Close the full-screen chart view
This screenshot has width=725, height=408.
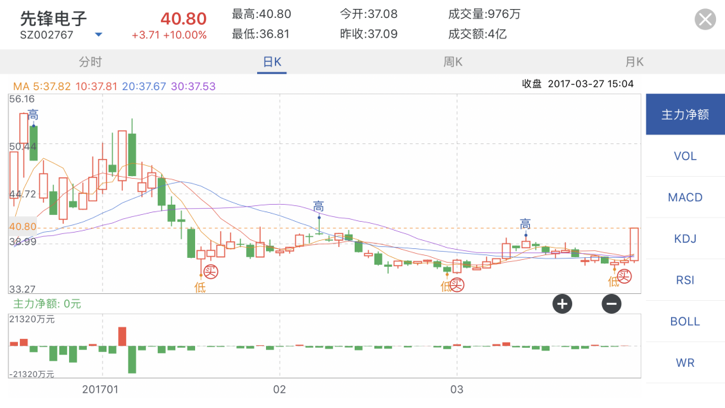point(703,21)
